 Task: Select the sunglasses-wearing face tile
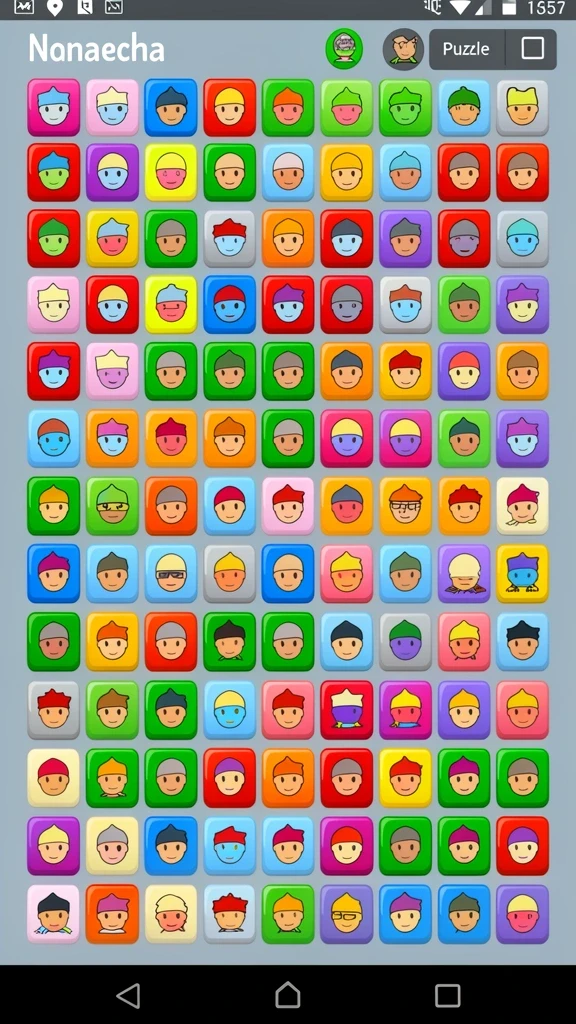[x=171, y=573]
